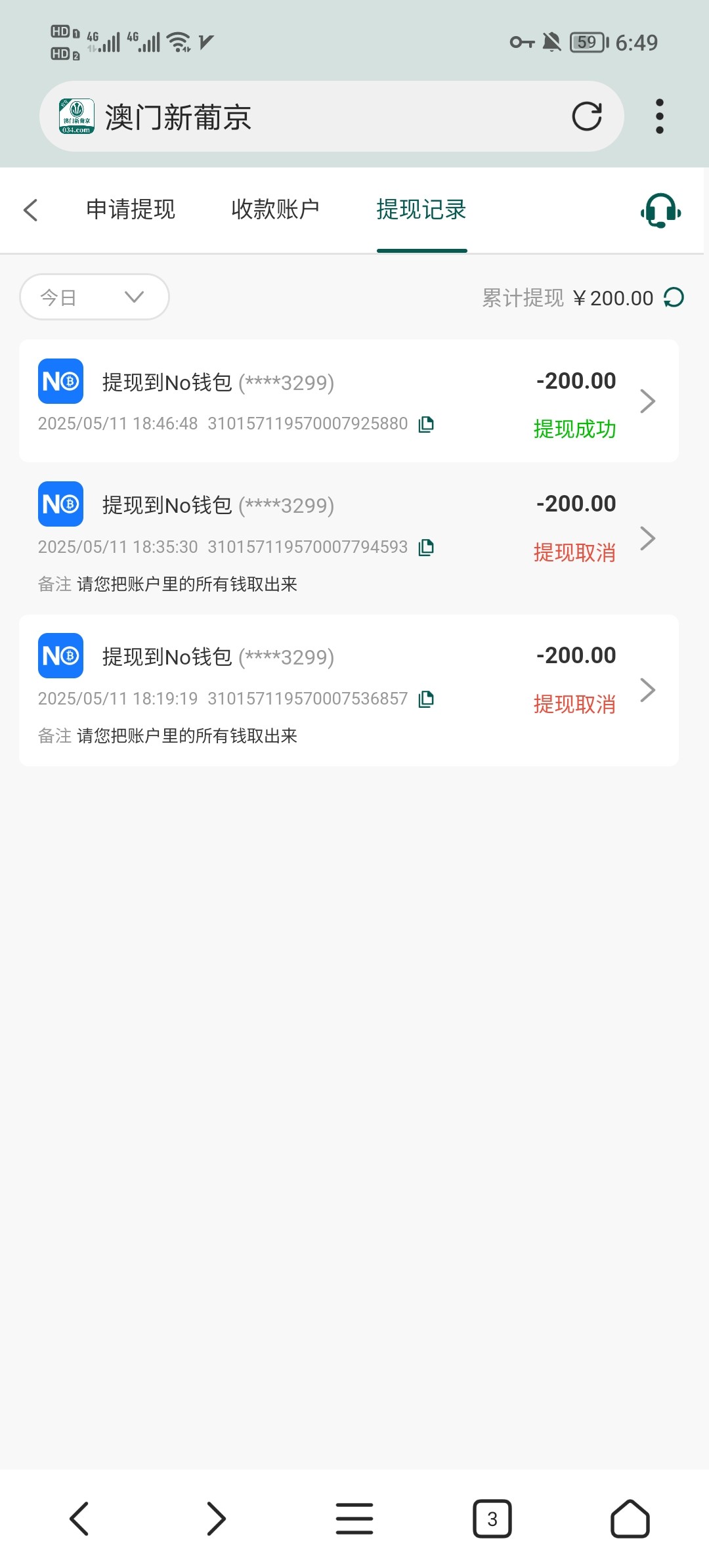Navigate forward in the browser
The image size is (709, 1568).
click(x=216, y=1519)
